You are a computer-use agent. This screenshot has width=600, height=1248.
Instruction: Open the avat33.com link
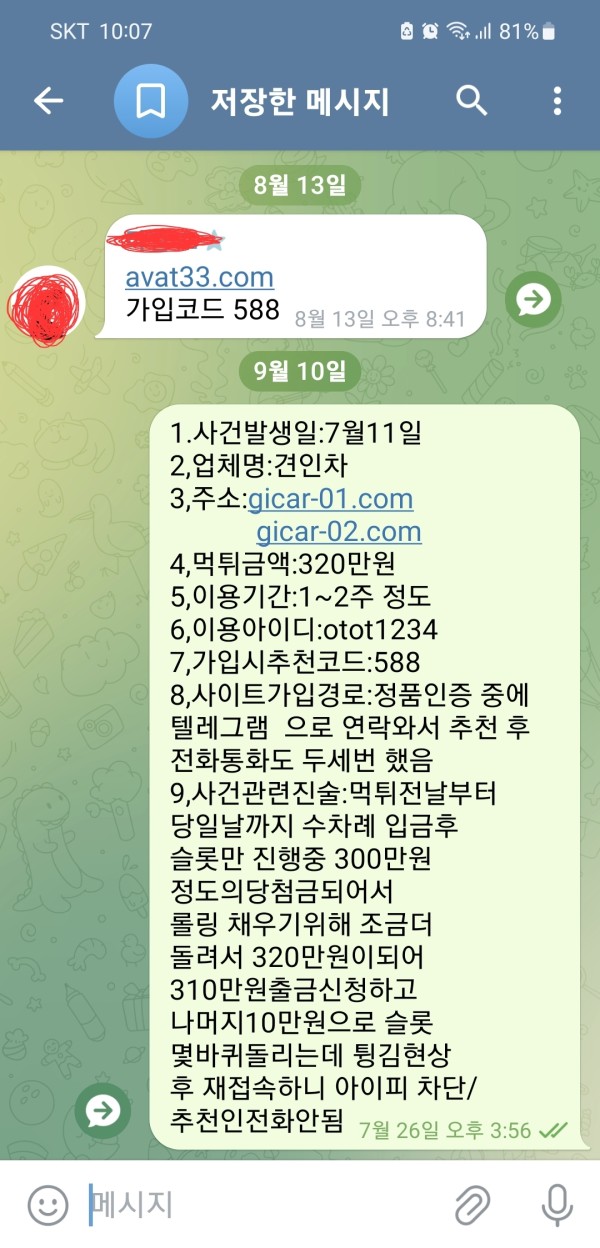[199, 276]
